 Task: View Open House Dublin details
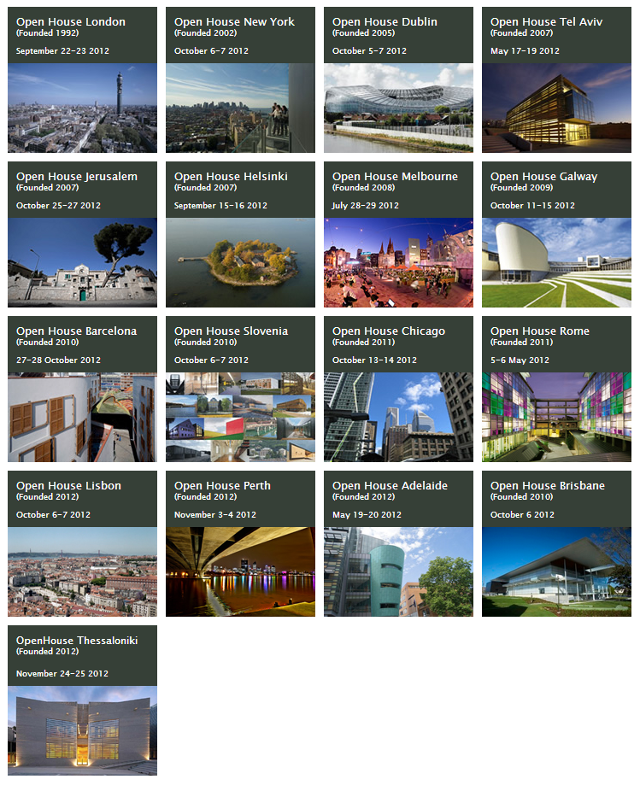tap(398, 80)
